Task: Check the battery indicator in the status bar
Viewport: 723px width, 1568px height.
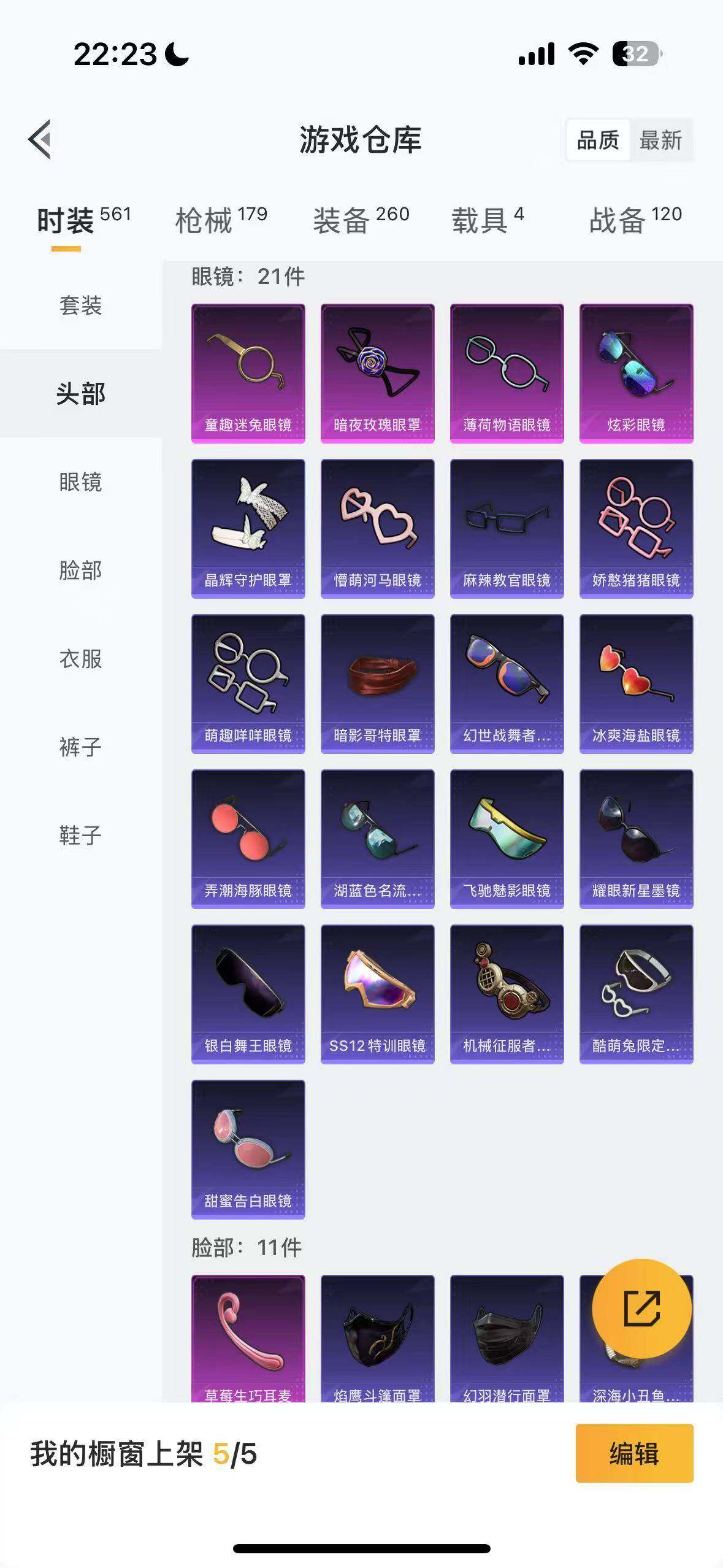Action: (x=636, y=54)
